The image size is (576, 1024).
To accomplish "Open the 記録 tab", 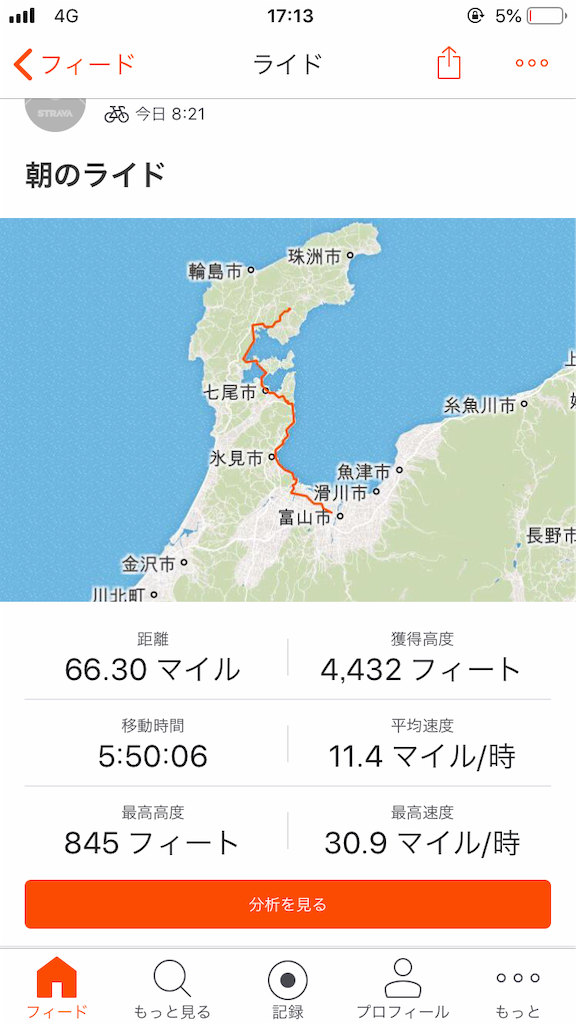I will pyautogui.click(x=288, y=986).
